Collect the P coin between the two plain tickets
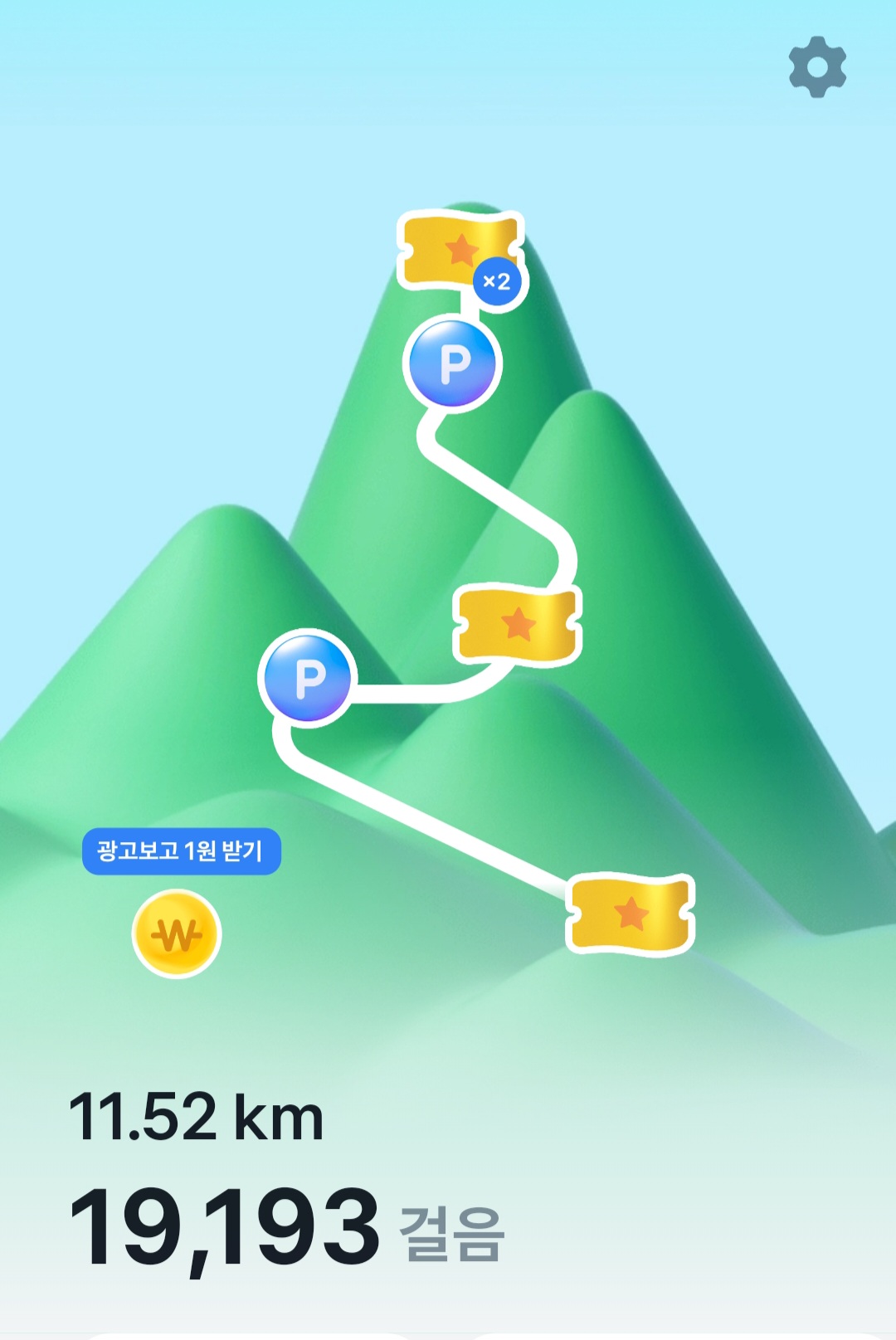Screen dimensions: 896x1340 [308, 678]
